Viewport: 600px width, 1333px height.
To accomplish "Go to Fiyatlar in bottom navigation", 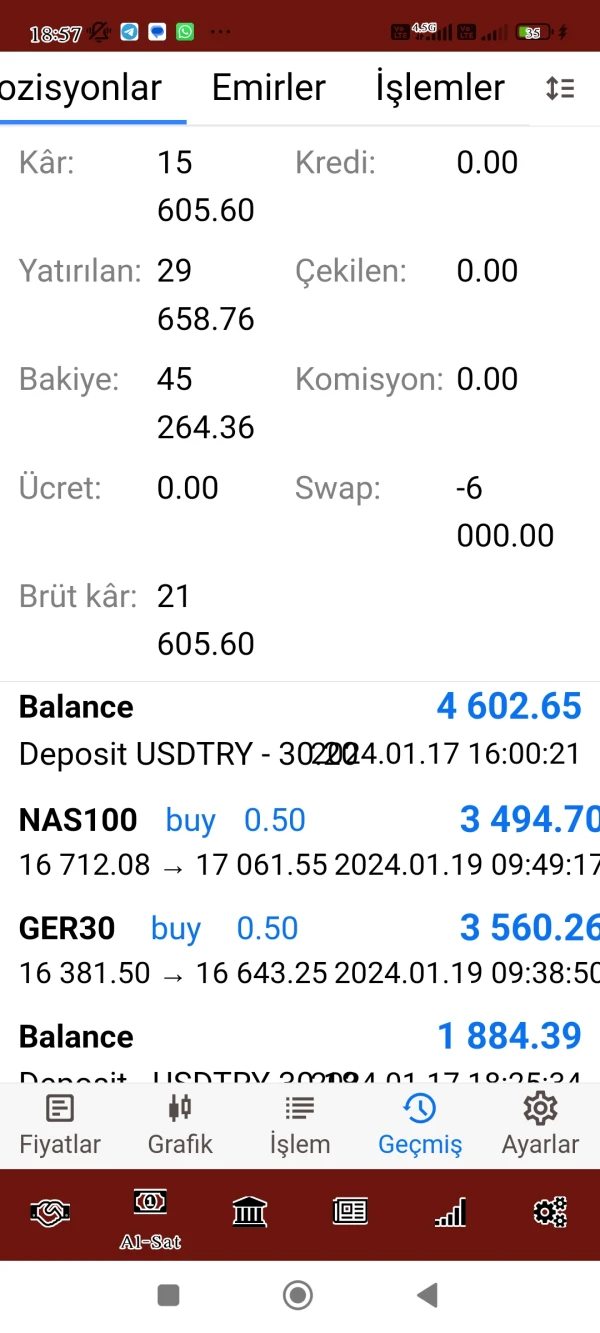I will pos(60,1125).
